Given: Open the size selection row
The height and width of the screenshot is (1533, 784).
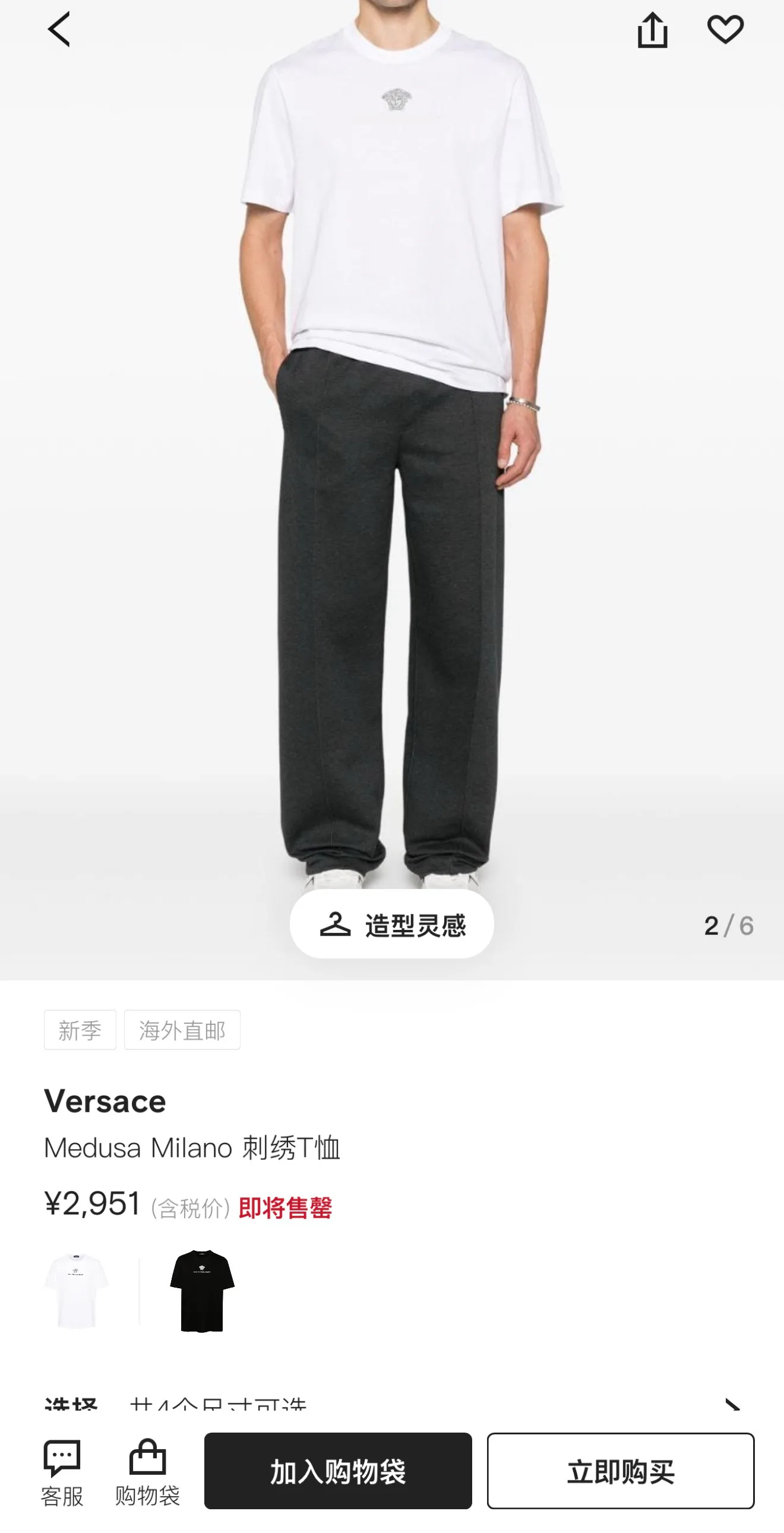Looking at the screenshot, I should 392,1406.
